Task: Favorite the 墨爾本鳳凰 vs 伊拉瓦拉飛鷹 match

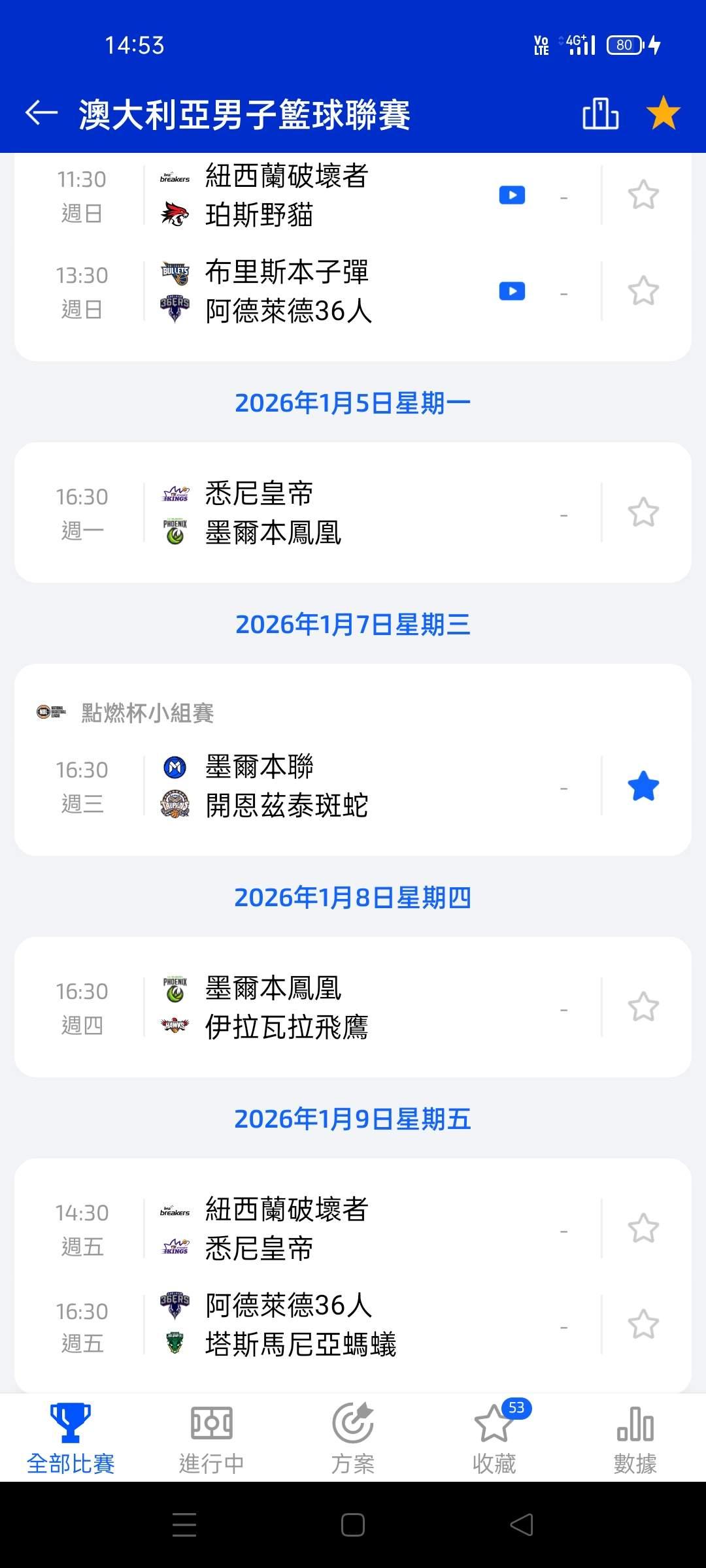Action: 643,1007
